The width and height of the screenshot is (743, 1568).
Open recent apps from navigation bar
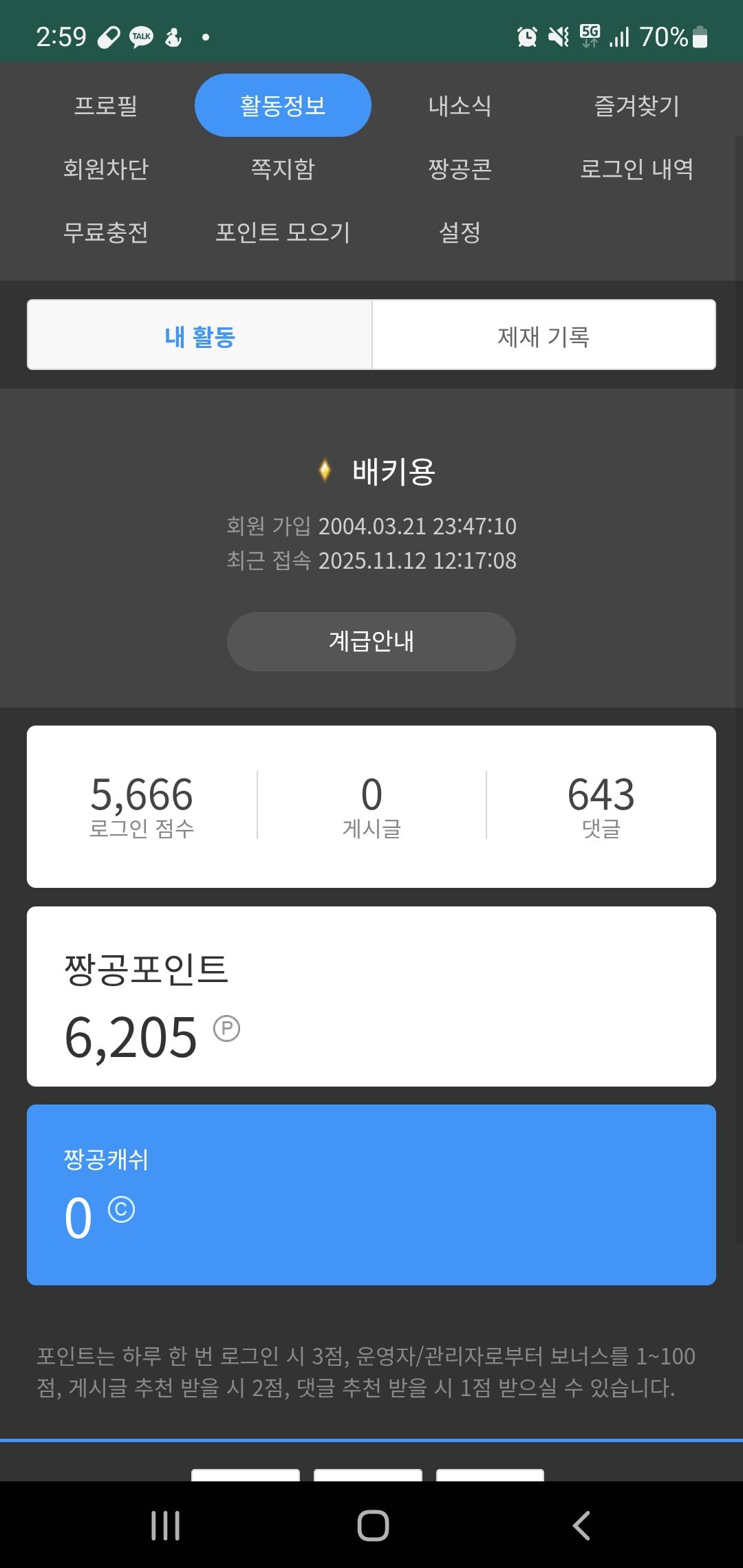click(x=165, y=1525)
